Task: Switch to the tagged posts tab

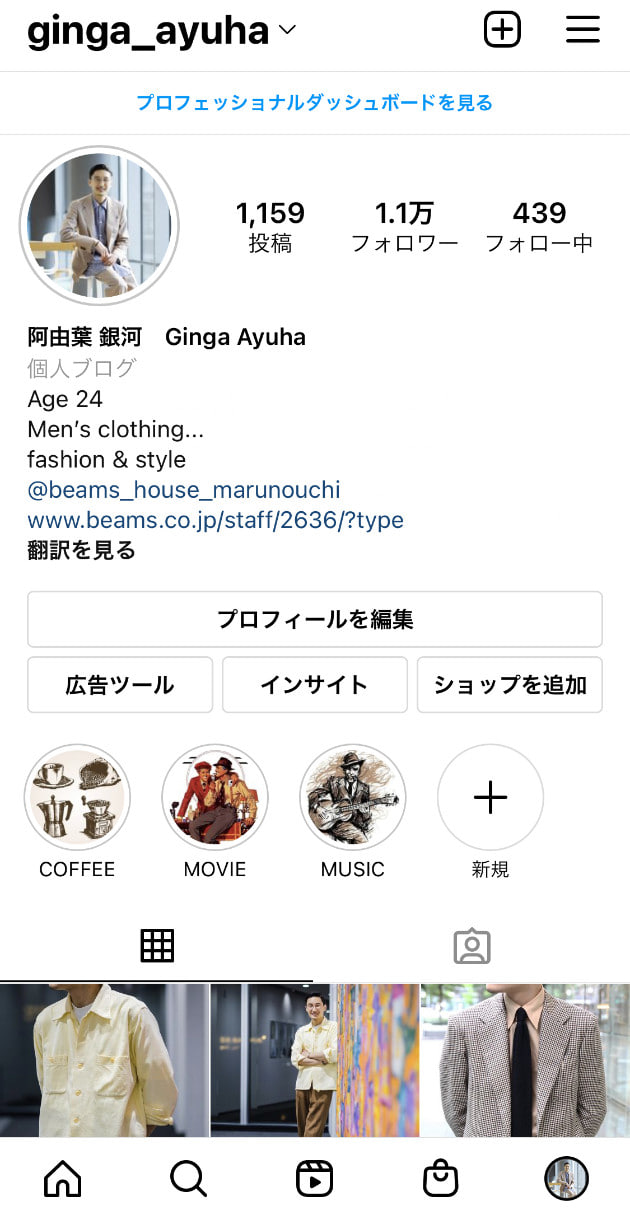Action: 471,946
